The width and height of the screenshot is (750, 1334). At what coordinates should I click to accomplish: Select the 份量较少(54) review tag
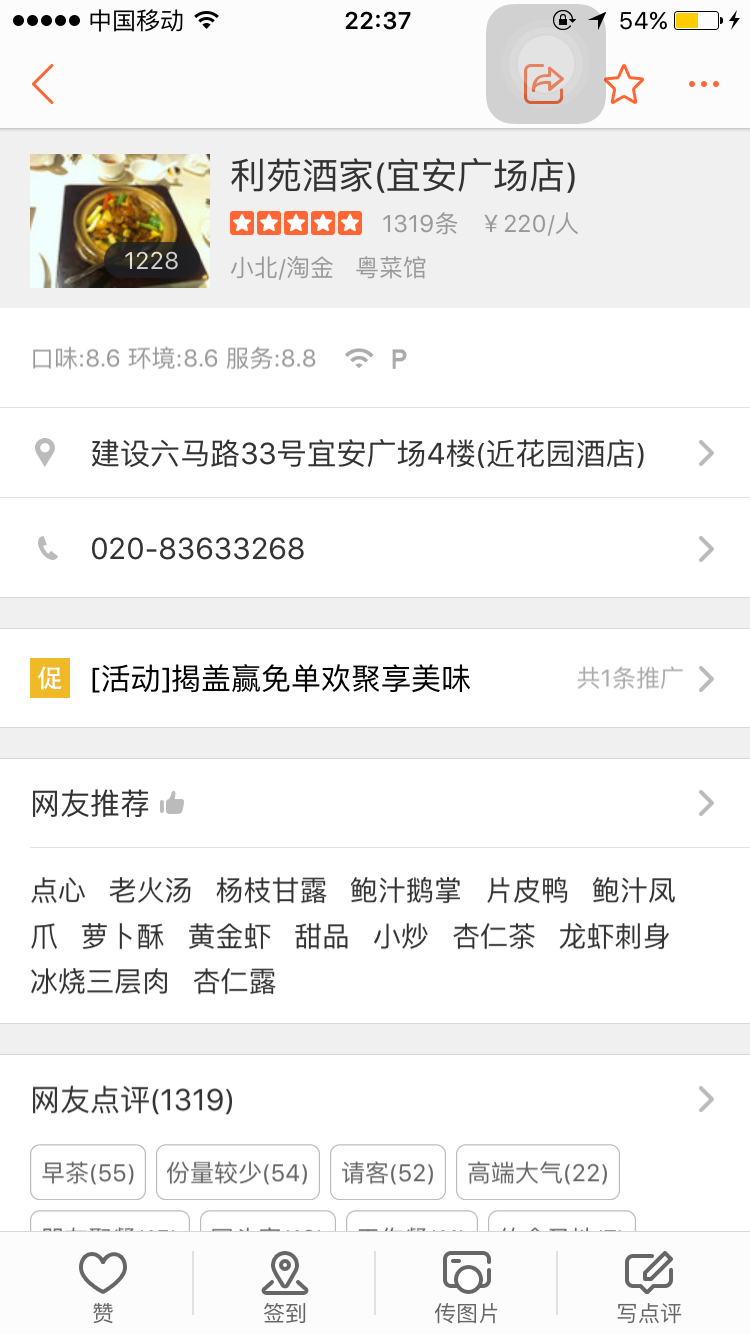[237, 1172]
